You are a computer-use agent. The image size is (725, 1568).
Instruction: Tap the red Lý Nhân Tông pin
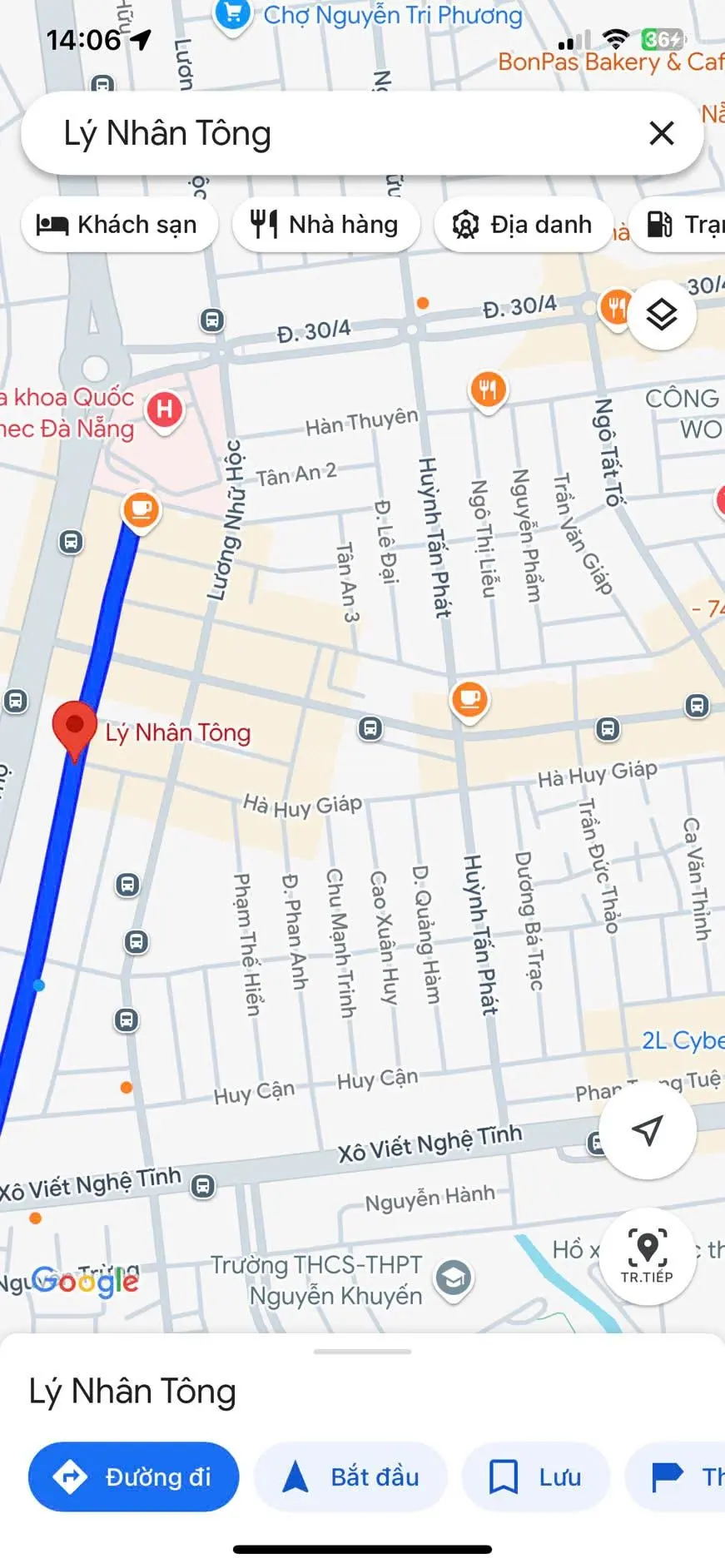click(74, 727)
